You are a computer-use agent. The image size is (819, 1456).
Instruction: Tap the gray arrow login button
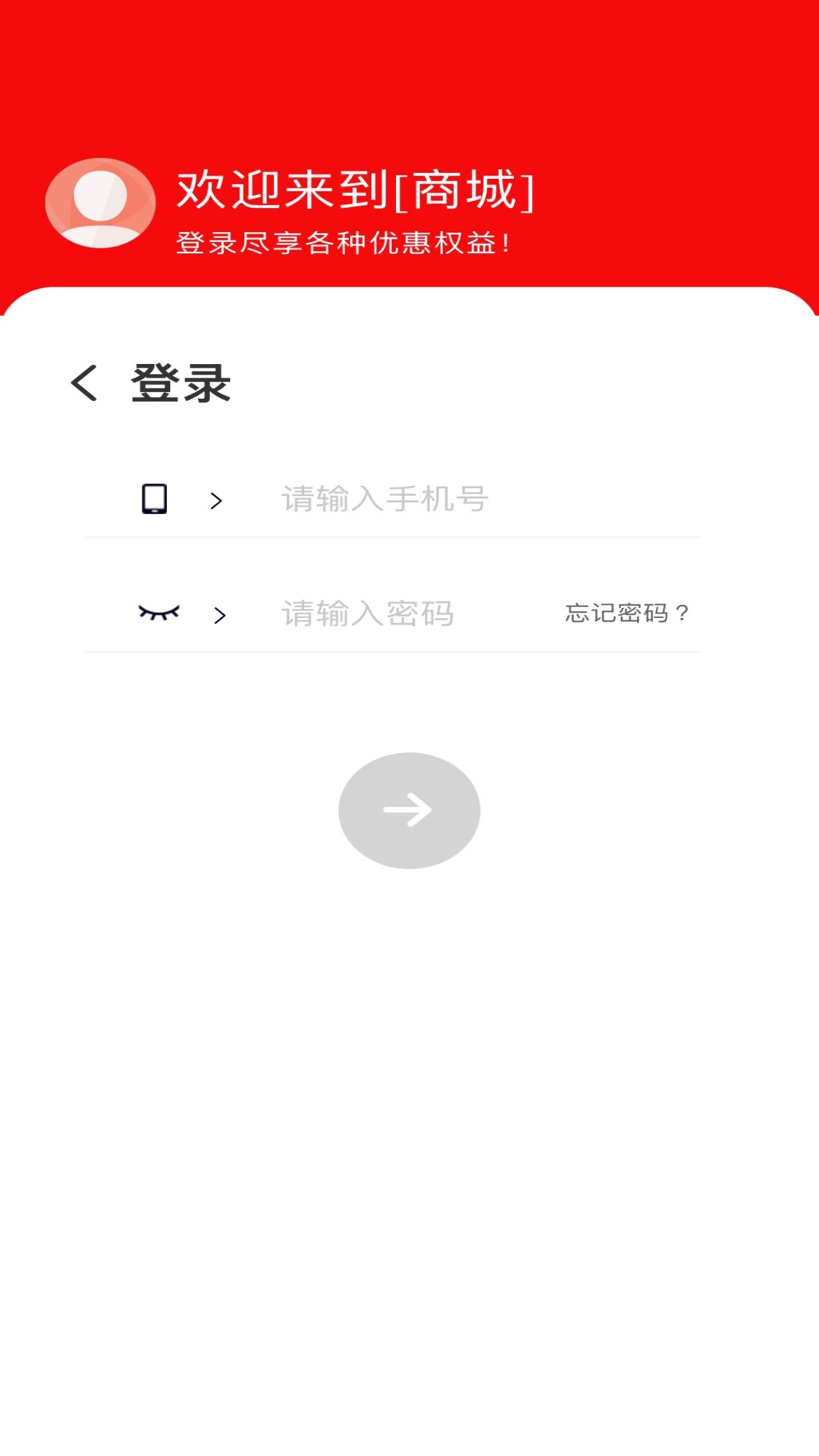coord(409,810)
